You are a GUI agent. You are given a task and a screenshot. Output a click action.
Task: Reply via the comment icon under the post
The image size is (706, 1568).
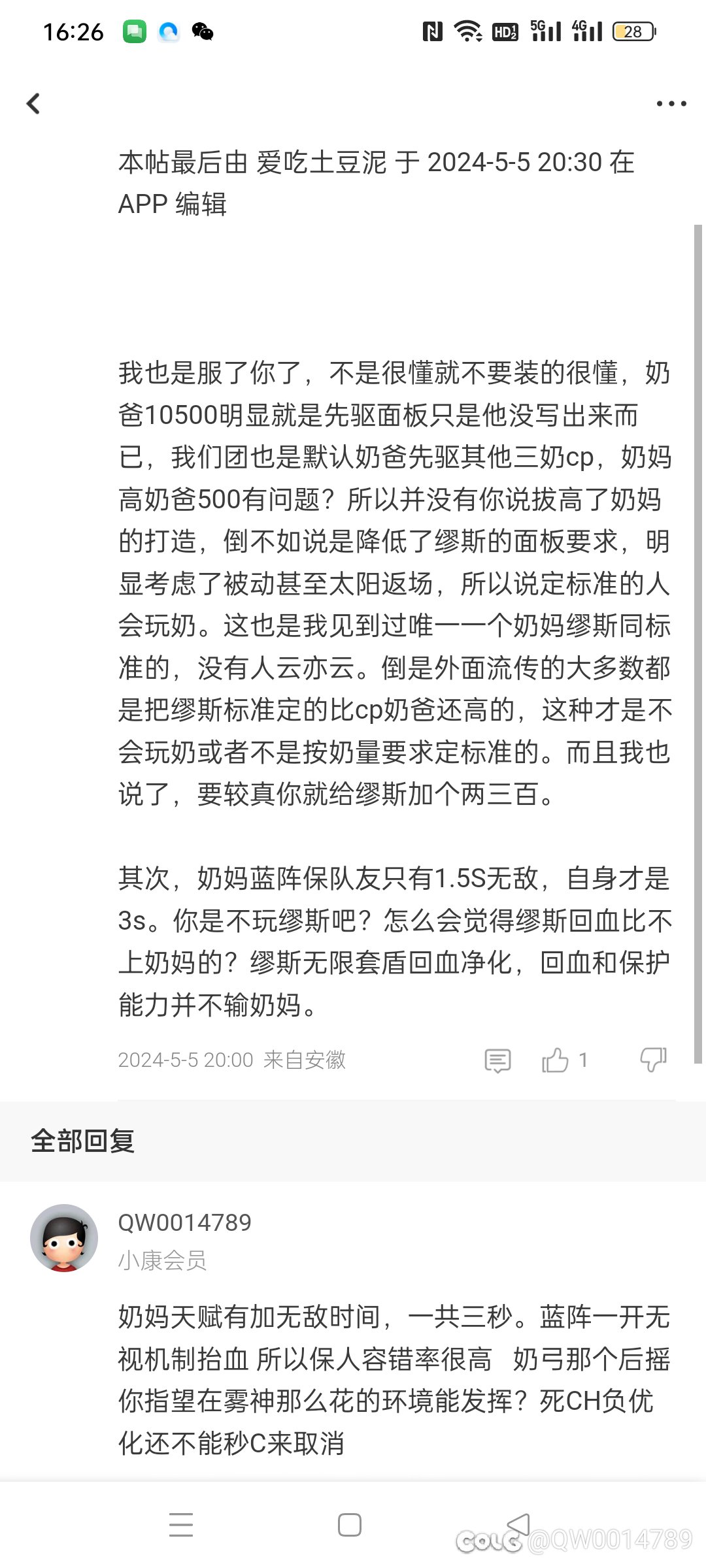point(497,1060)
